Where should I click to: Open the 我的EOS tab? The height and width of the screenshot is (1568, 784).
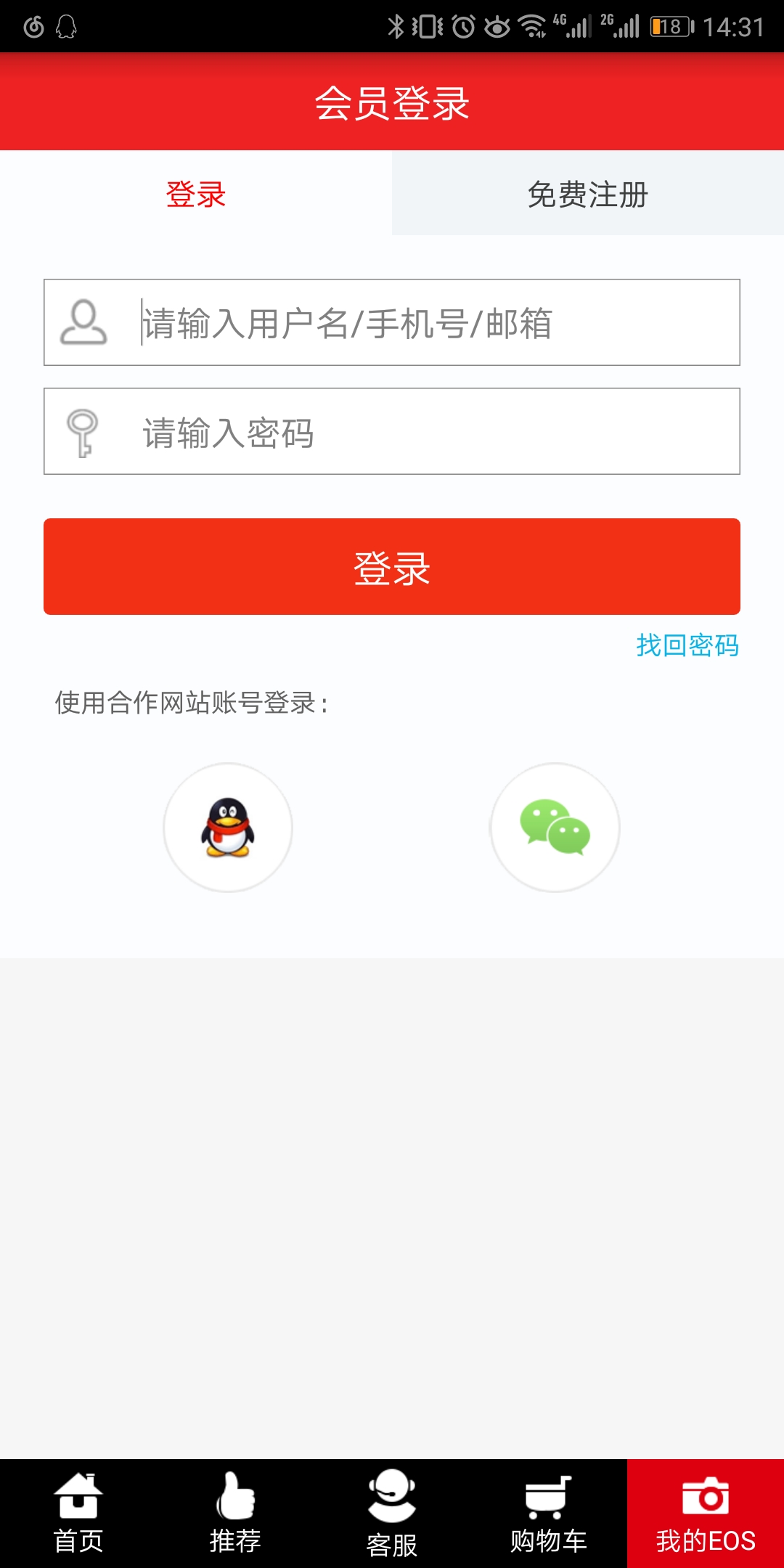[706, 1514]
